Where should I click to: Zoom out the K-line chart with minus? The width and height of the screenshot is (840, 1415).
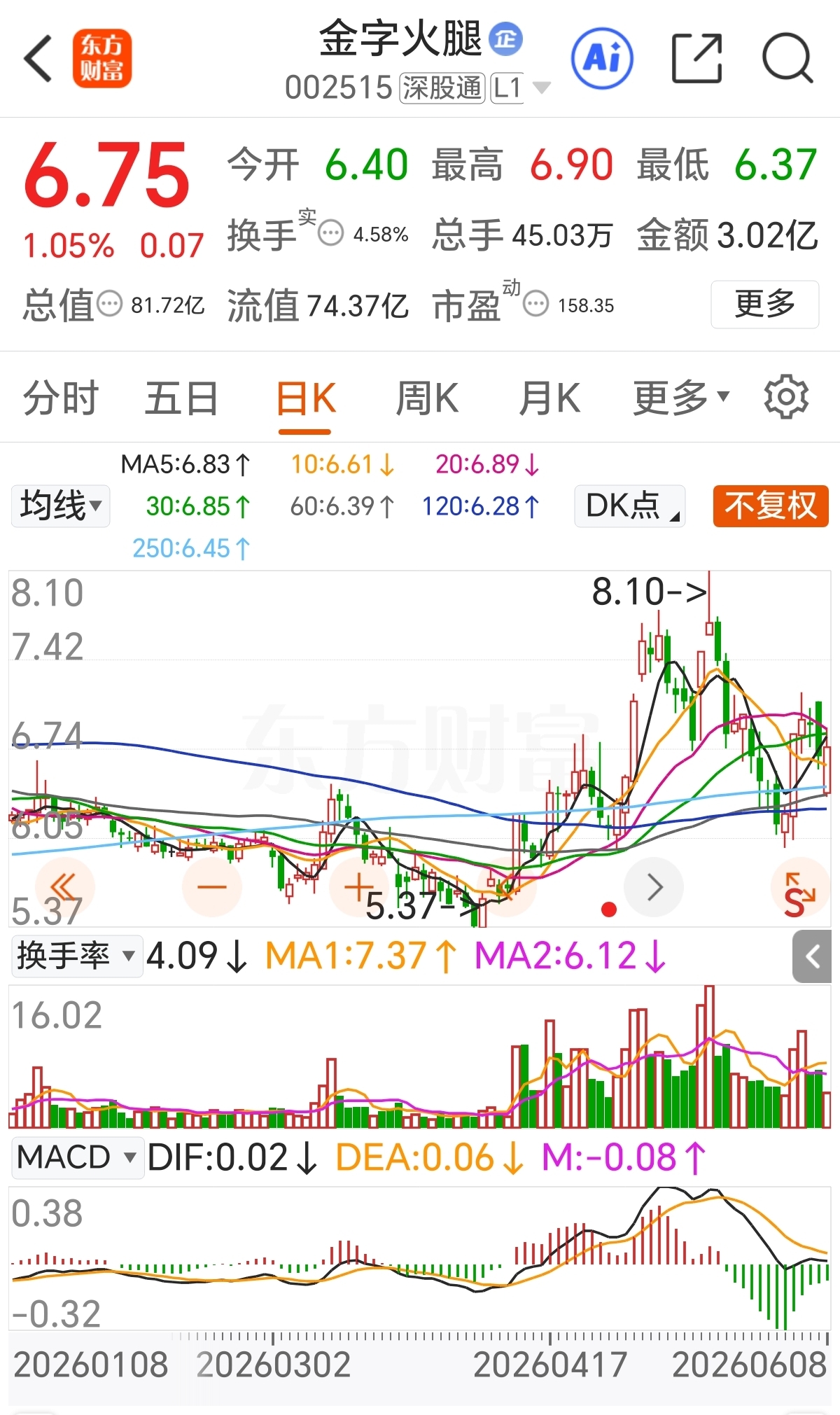[x=212, y=887]
